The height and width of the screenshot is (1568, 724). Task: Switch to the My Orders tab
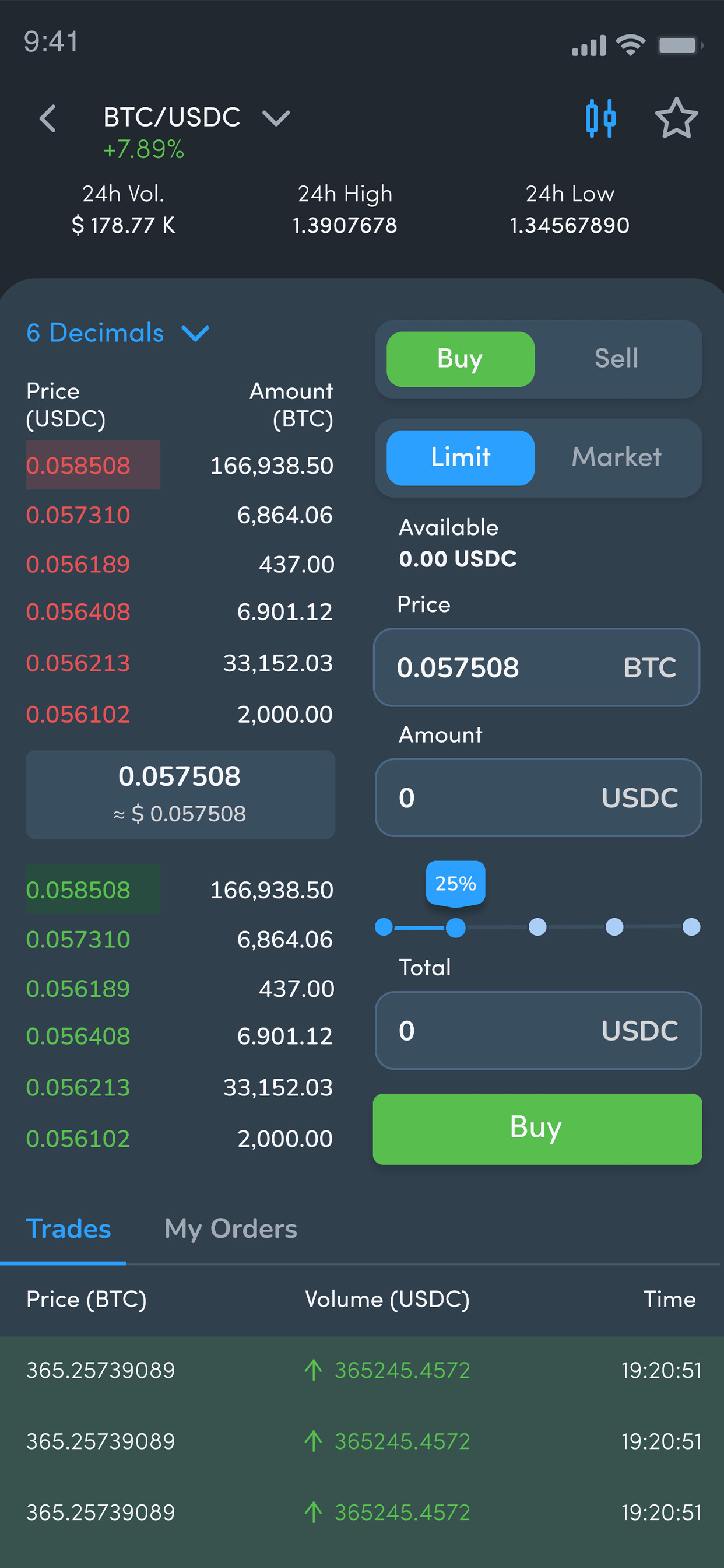pyautogui.click(x=231, y=1229)
